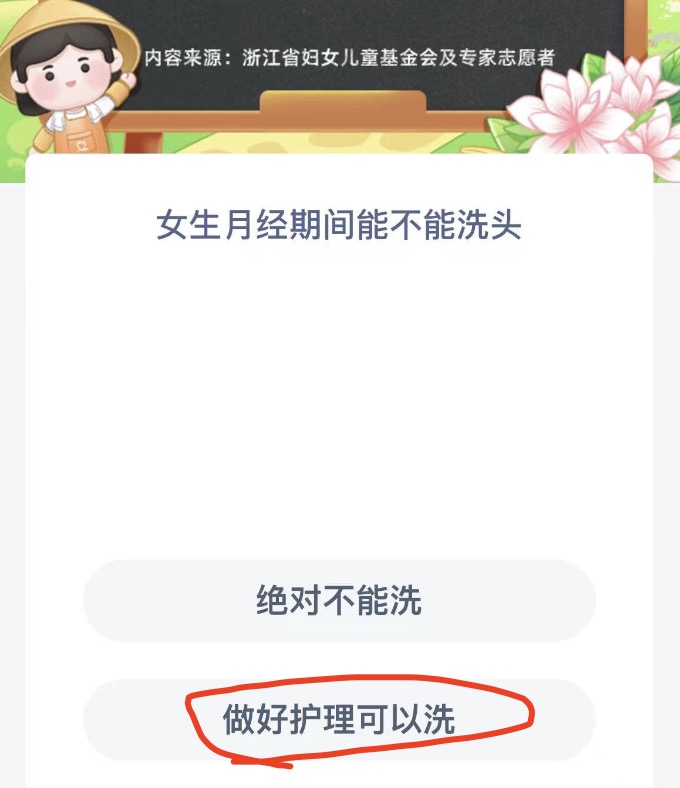Screen dimensions: 680x788
Task: Select the answer 绝对不能洗
Action: click(339, 601)
